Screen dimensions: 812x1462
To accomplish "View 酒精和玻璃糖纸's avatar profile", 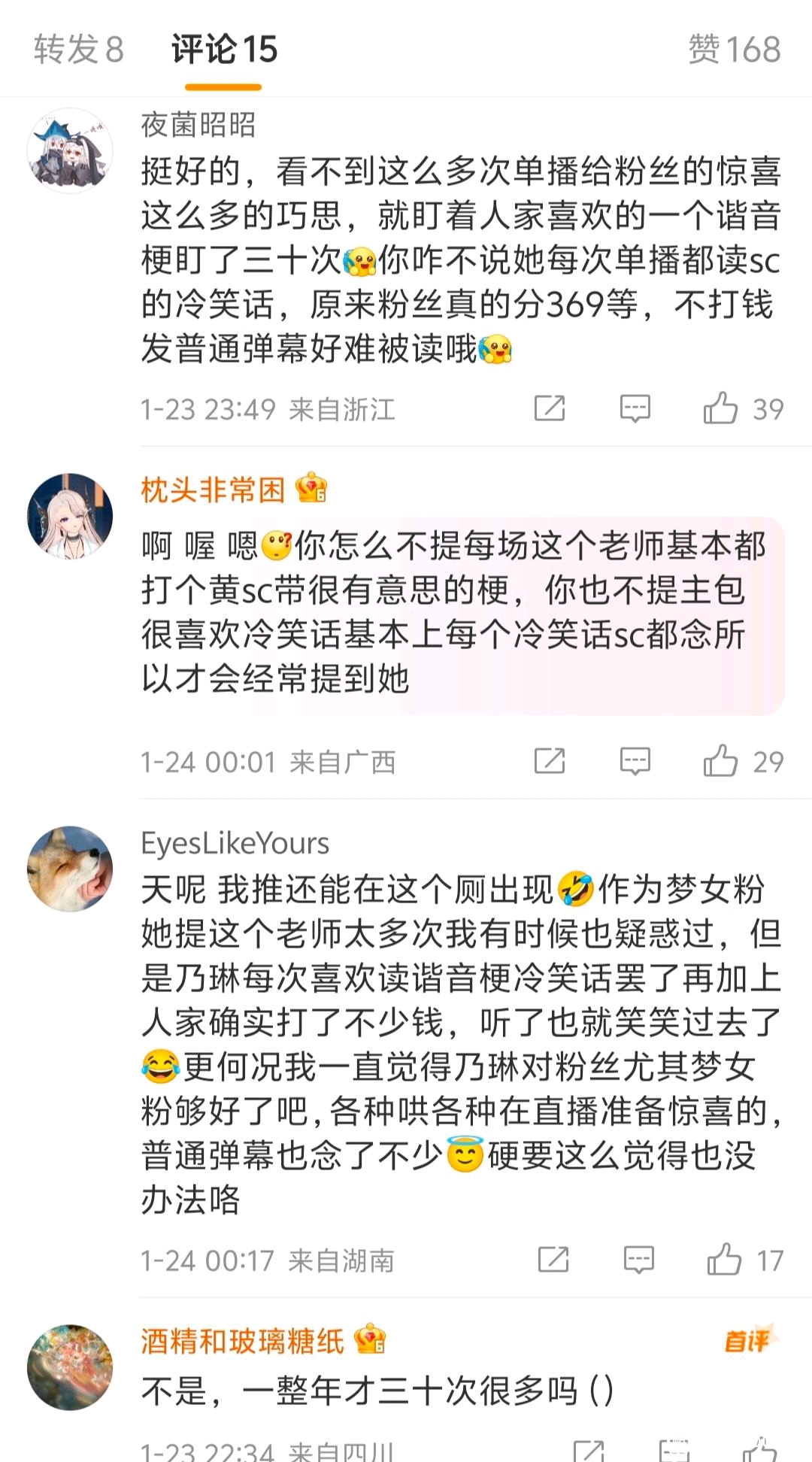I will 70,1366.
